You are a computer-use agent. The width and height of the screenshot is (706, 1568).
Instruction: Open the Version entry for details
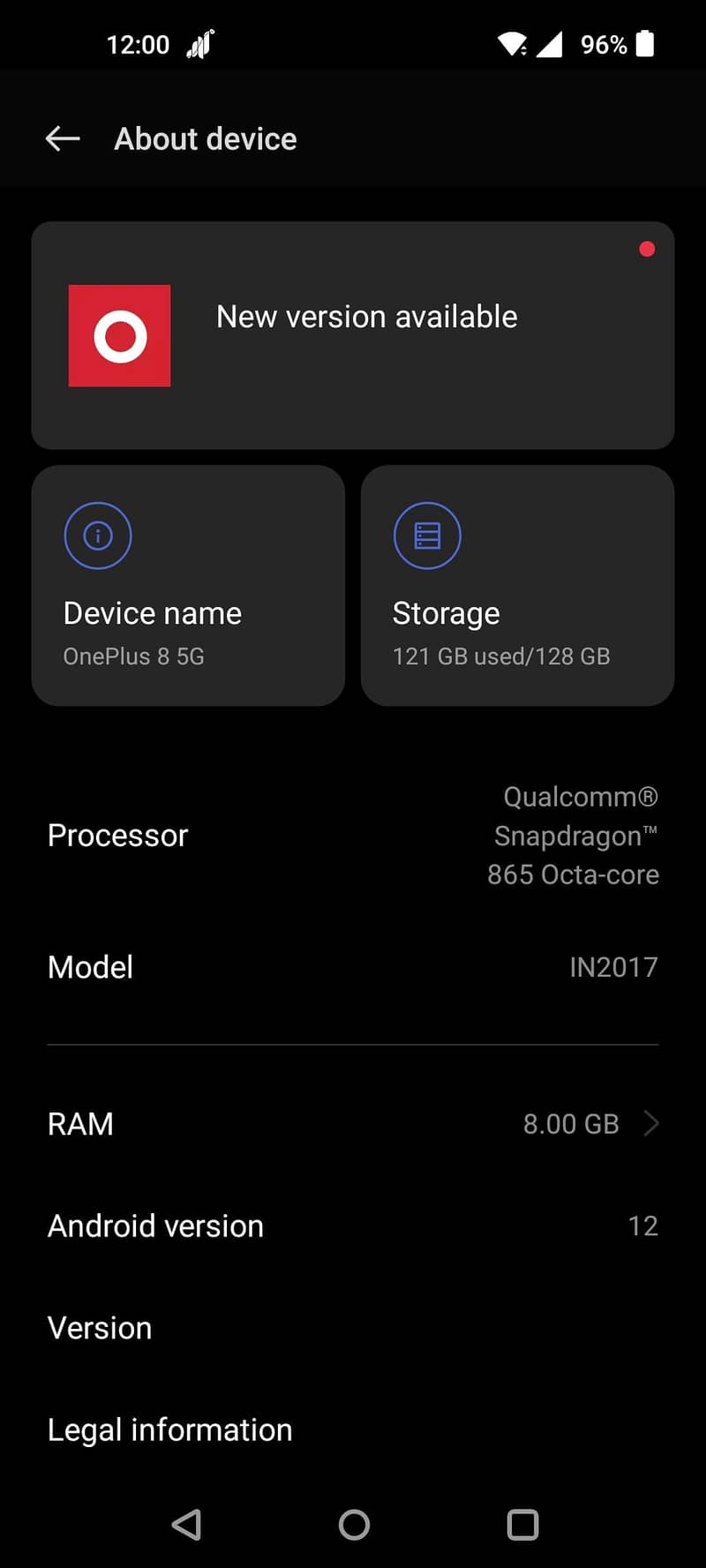(x=100, y=1328)
